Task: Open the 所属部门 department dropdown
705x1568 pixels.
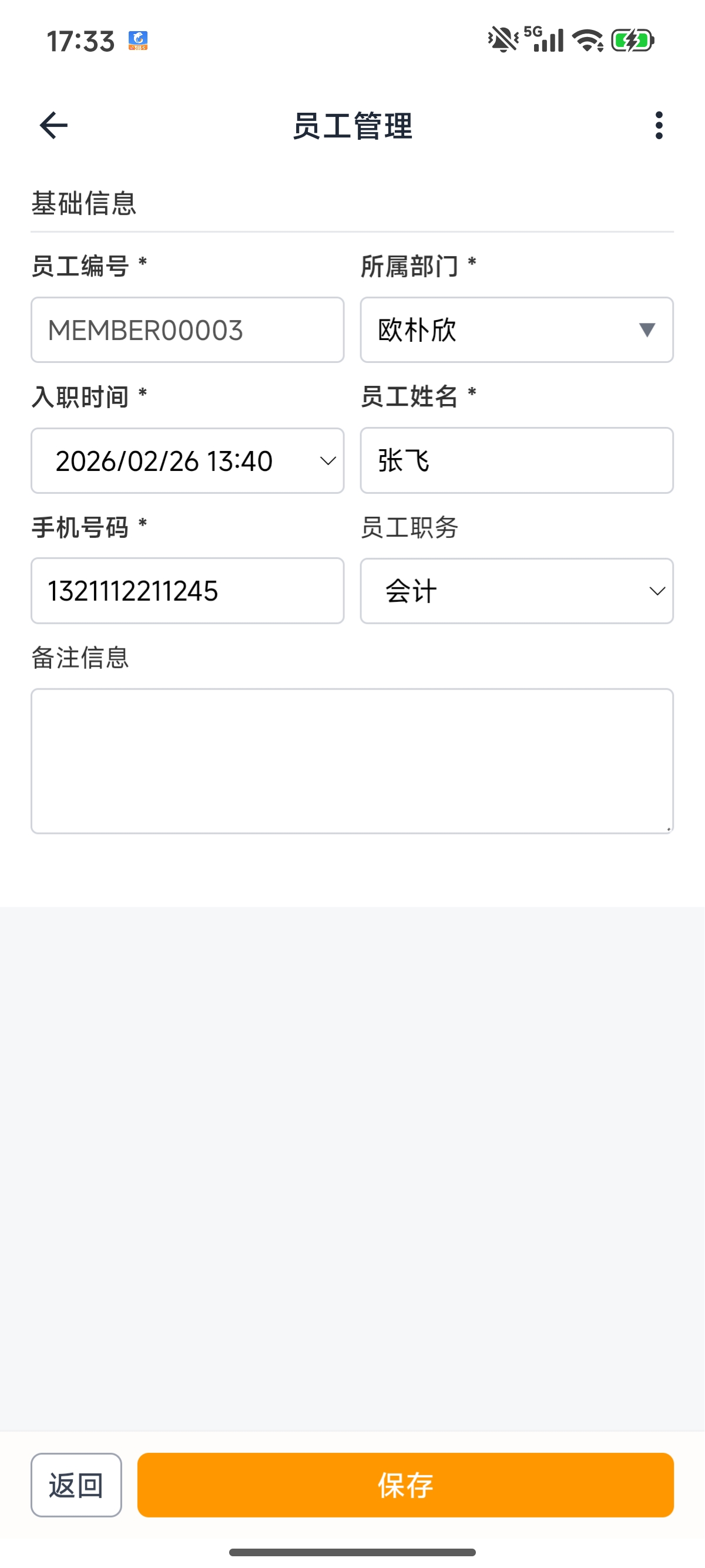Action: click(516, 330)
